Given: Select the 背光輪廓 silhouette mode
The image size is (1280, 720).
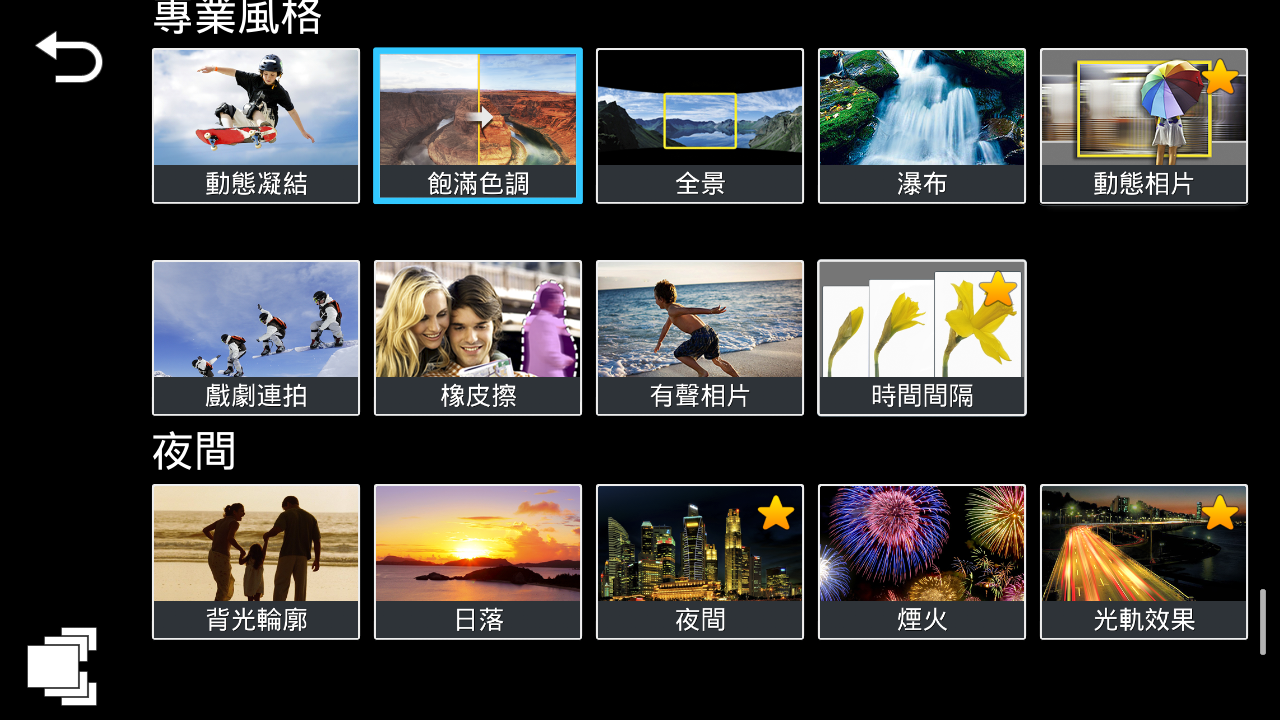Looking at the screenshot, I should click(x=256, y=562).
